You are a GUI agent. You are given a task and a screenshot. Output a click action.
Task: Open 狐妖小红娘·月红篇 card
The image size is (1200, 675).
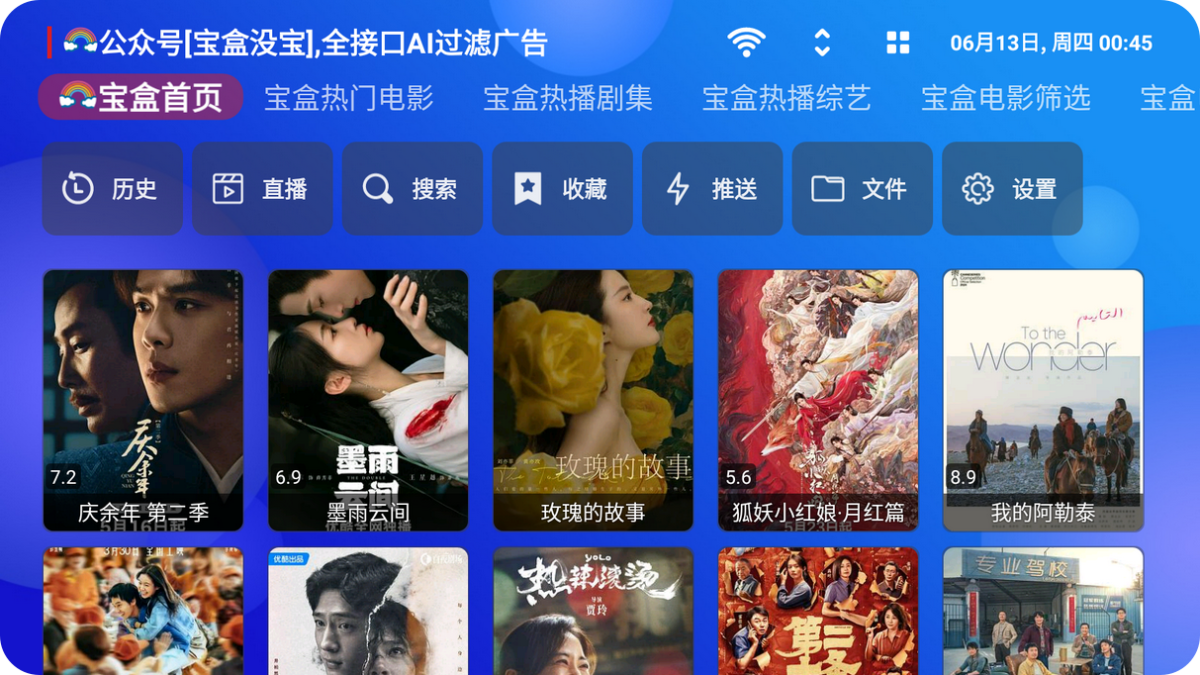pyautogui.click(x=818, y=400)
